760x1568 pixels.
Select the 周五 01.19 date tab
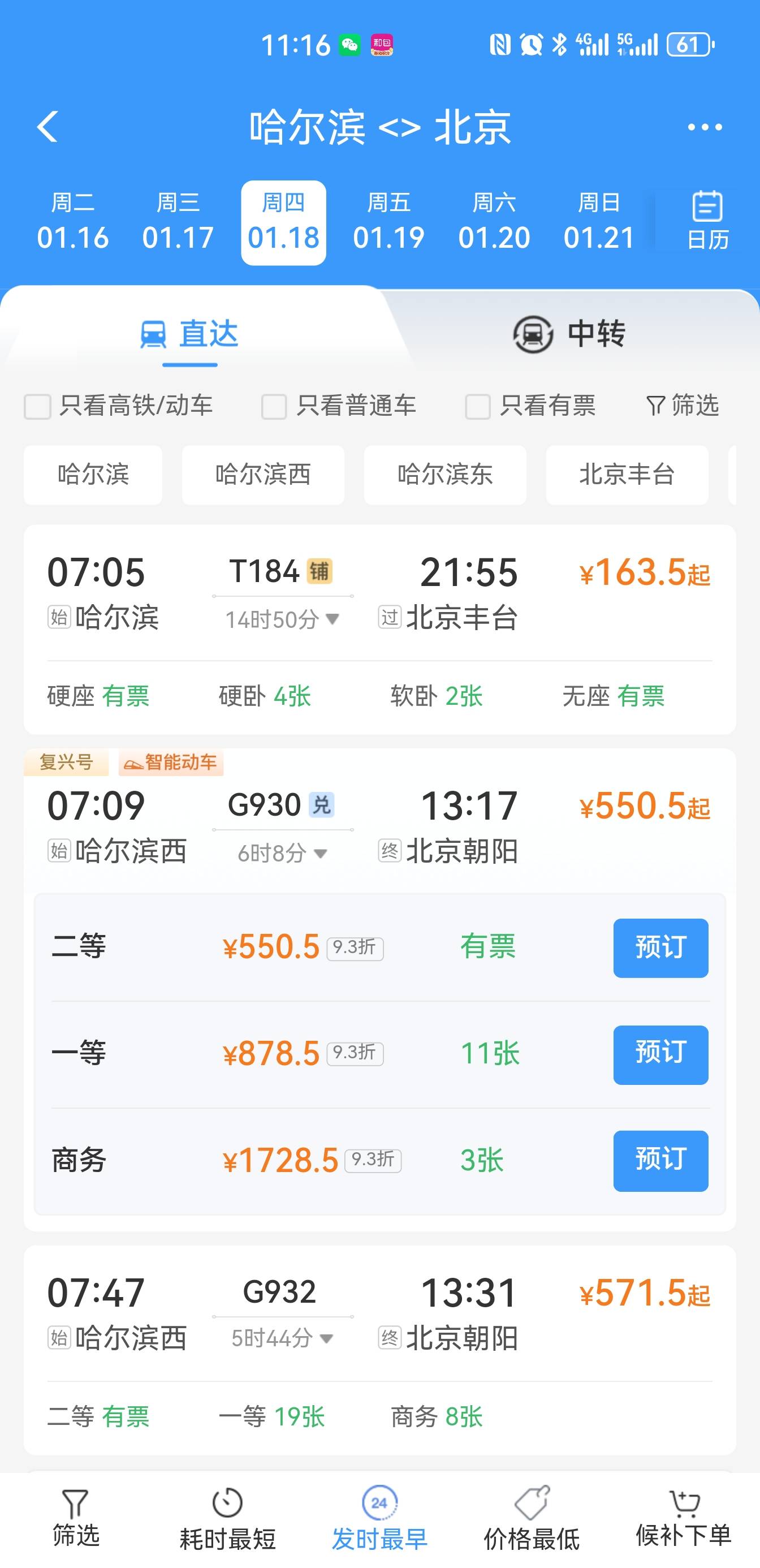click(390, 221)
